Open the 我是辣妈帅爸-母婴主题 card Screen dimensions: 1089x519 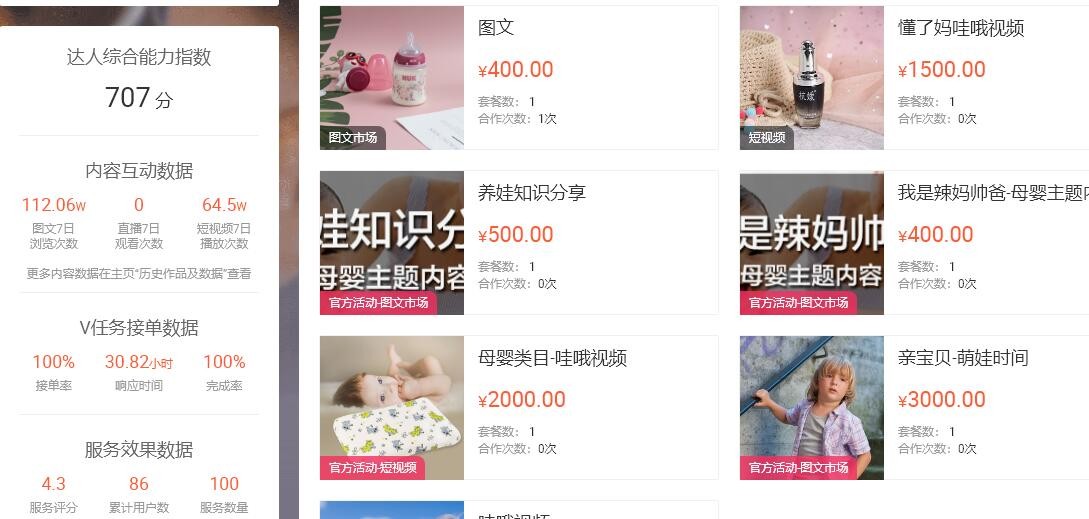(938, 243)
